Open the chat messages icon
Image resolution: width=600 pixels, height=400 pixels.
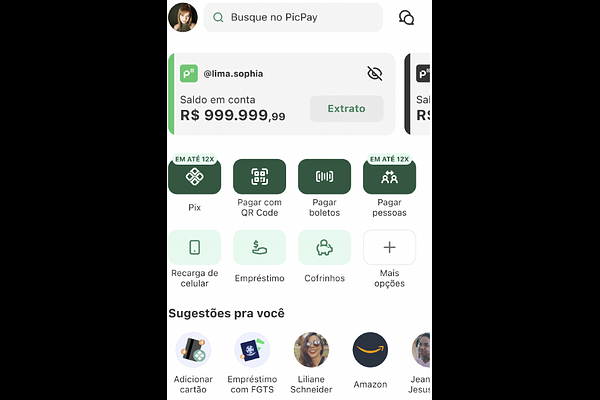tap(406, 18)
